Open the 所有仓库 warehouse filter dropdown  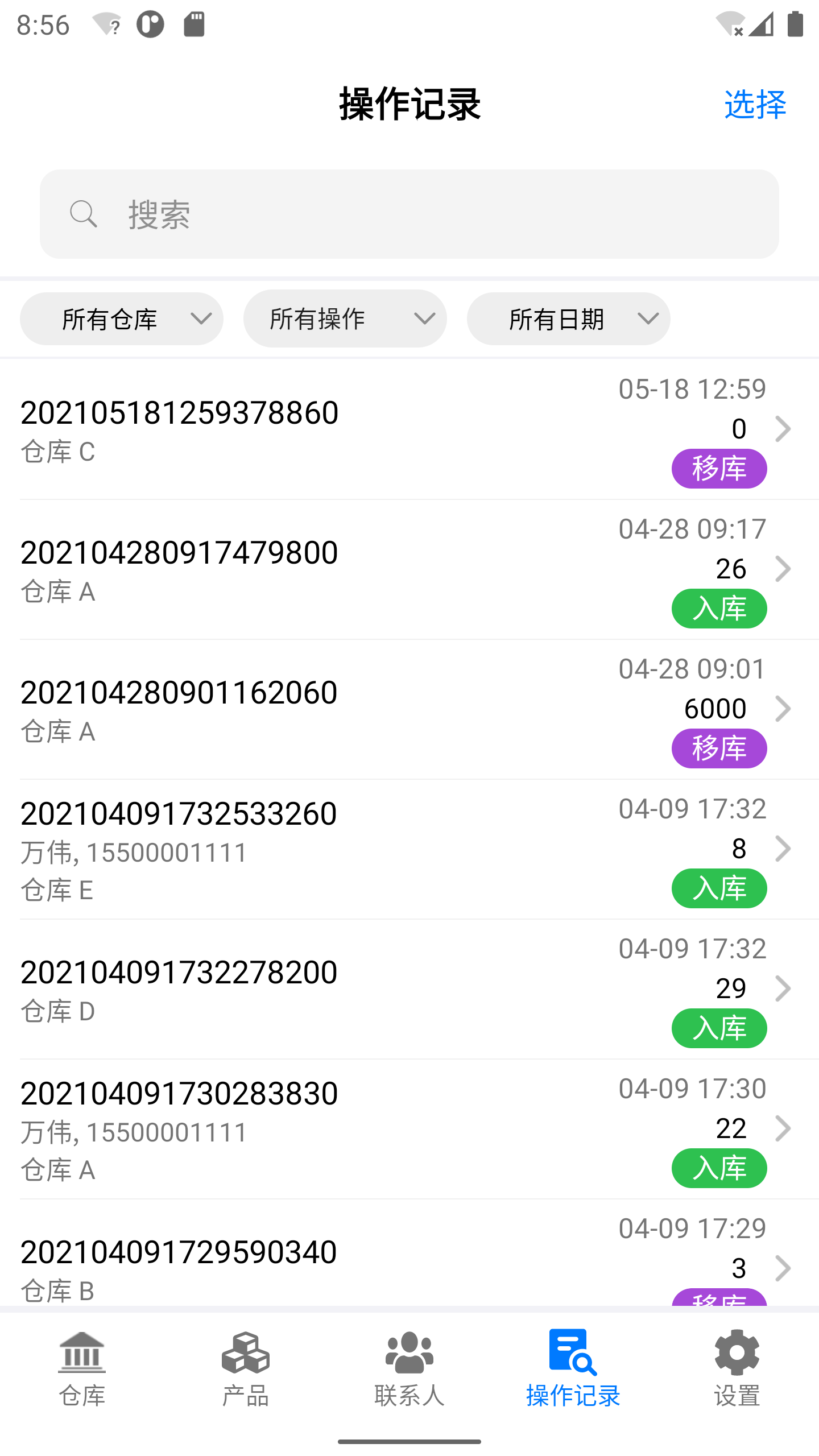121,318
